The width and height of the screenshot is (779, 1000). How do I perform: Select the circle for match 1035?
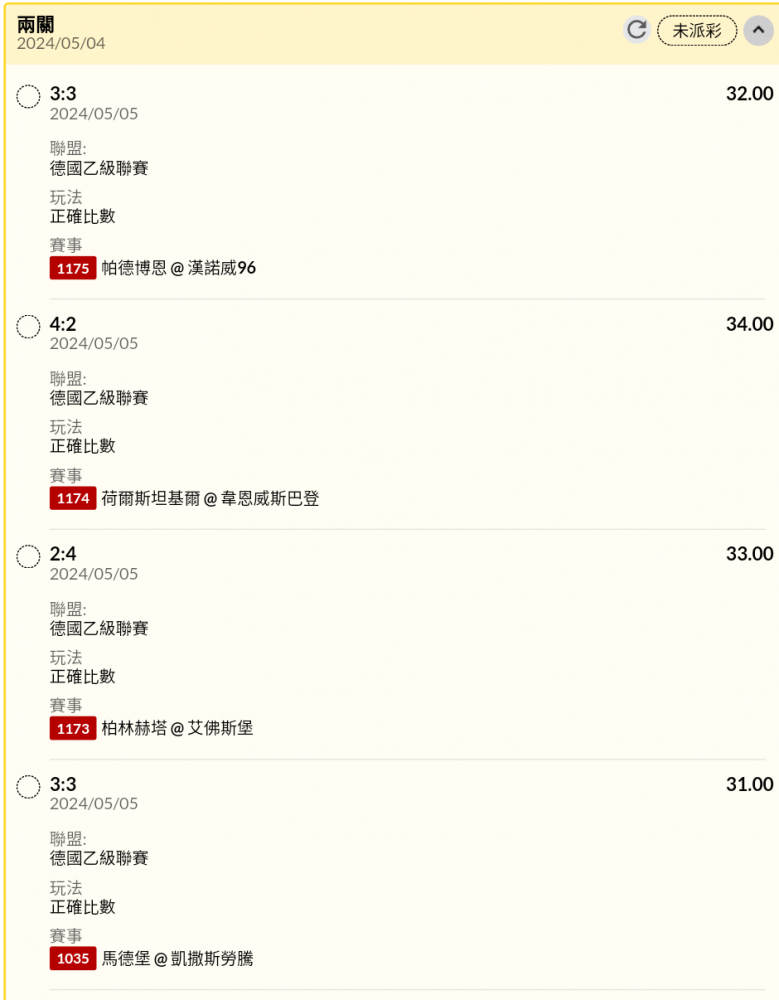(28, 787)
